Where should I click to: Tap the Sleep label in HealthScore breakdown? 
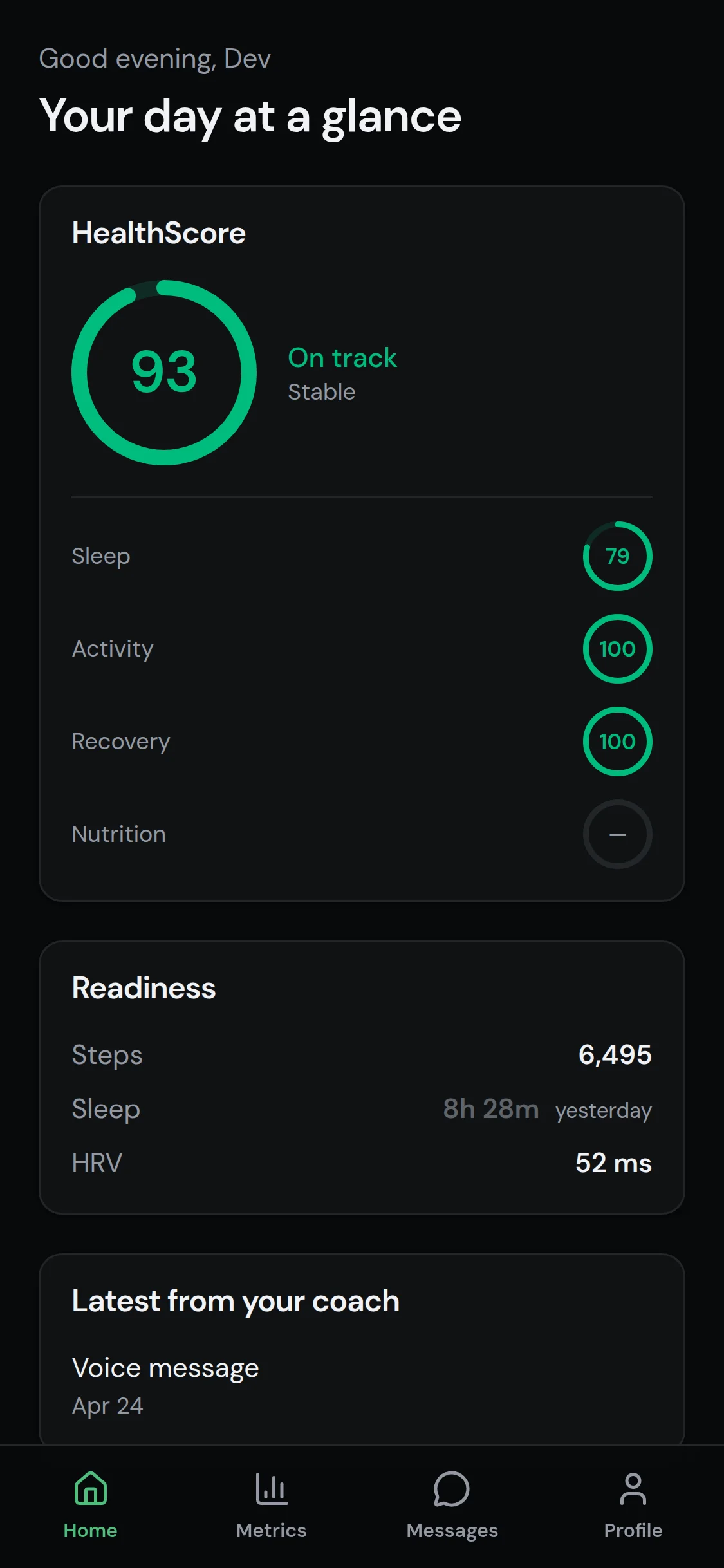[x=100, y=556]
